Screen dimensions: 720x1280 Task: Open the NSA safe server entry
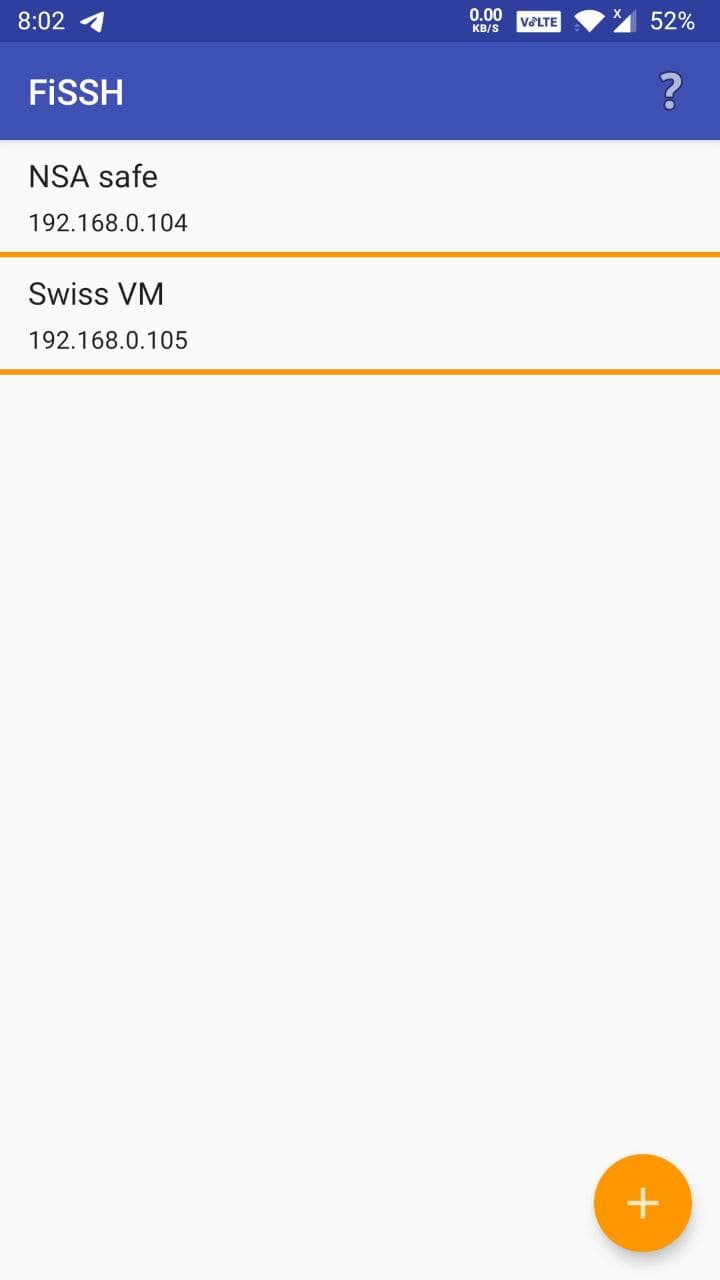click(360, 198)
